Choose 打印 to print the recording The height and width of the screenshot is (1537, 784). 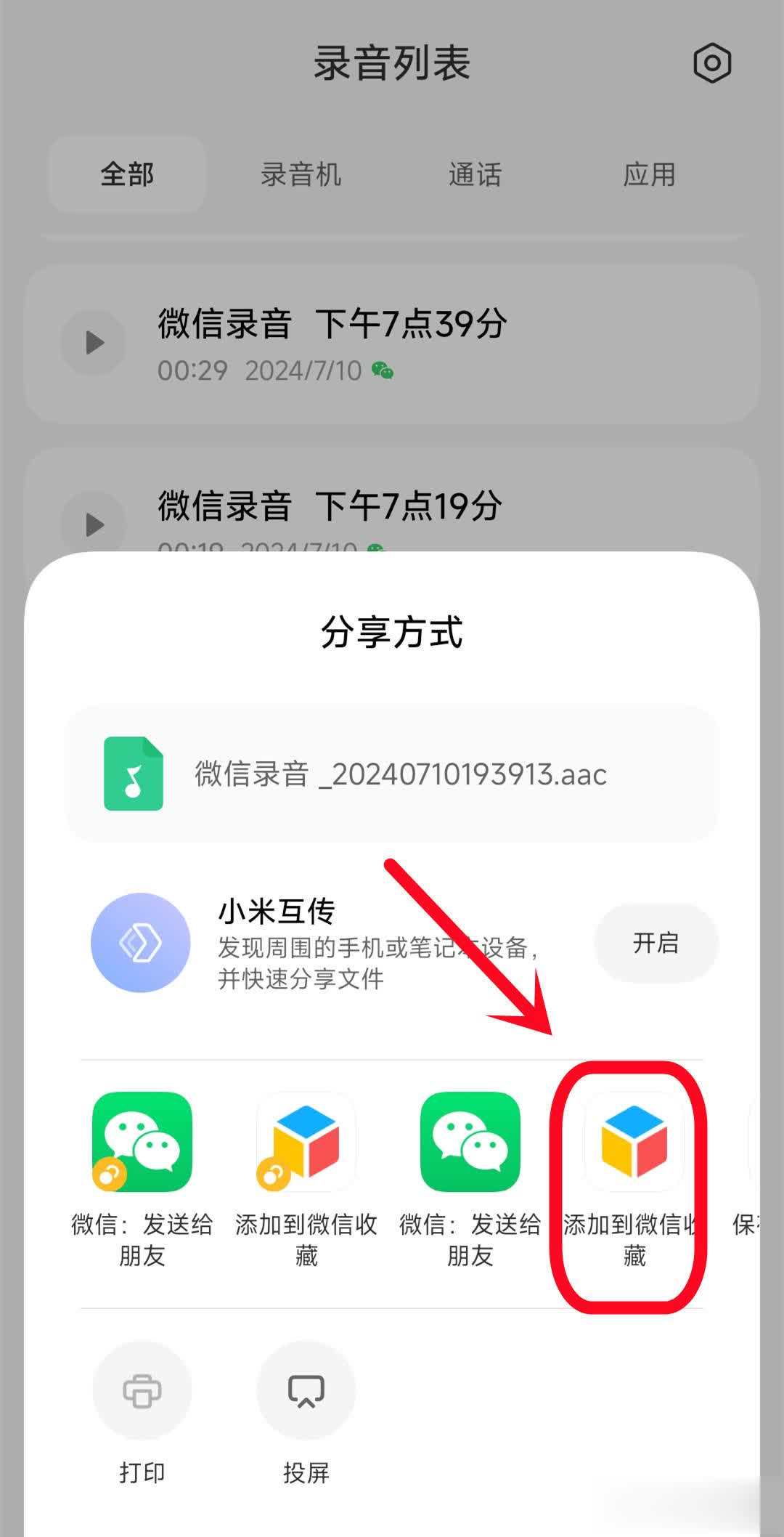point(142,1391)
